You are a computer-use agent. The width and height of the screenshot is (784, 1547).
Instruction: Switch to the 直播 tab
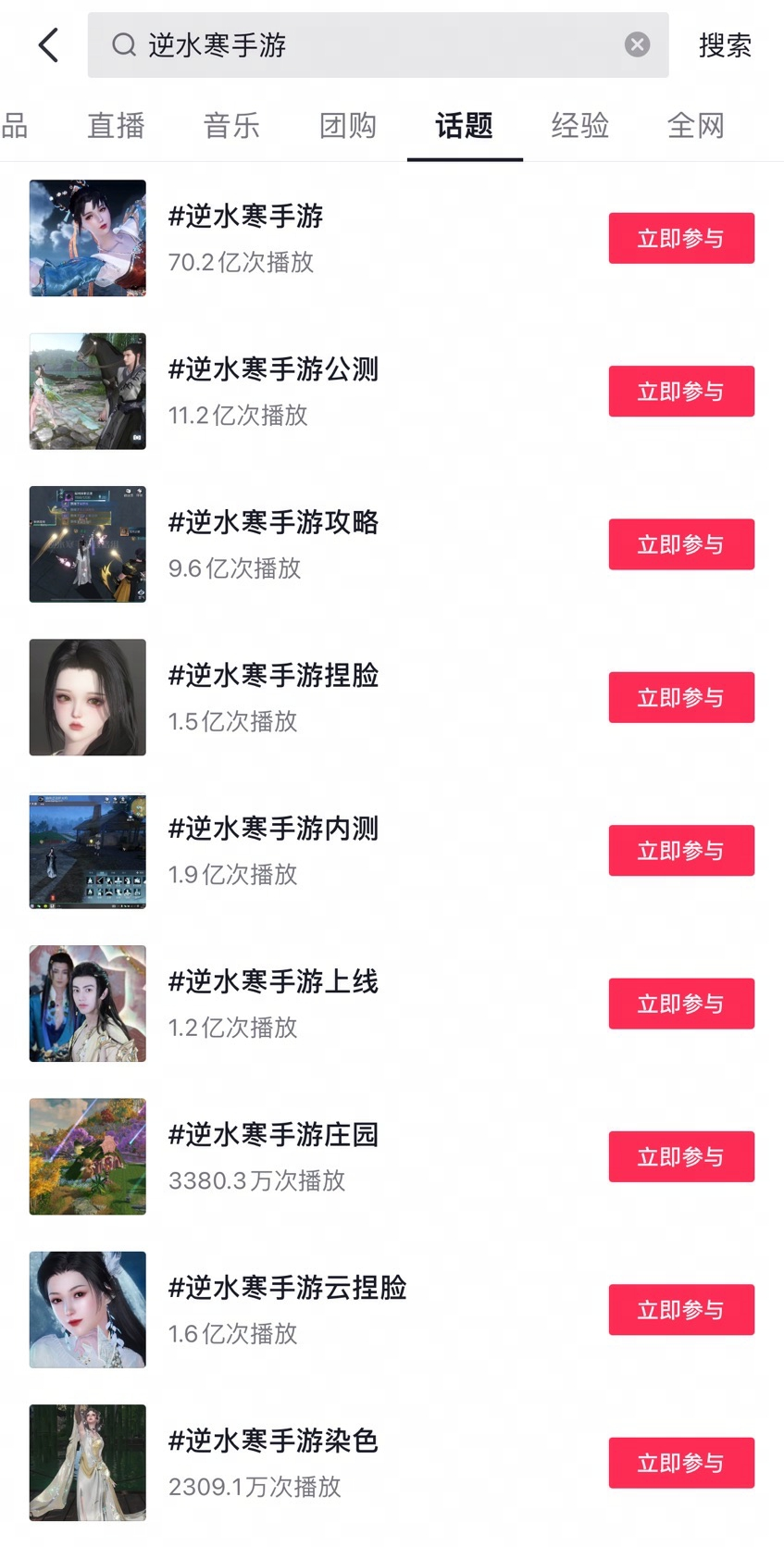click(117, 126)
